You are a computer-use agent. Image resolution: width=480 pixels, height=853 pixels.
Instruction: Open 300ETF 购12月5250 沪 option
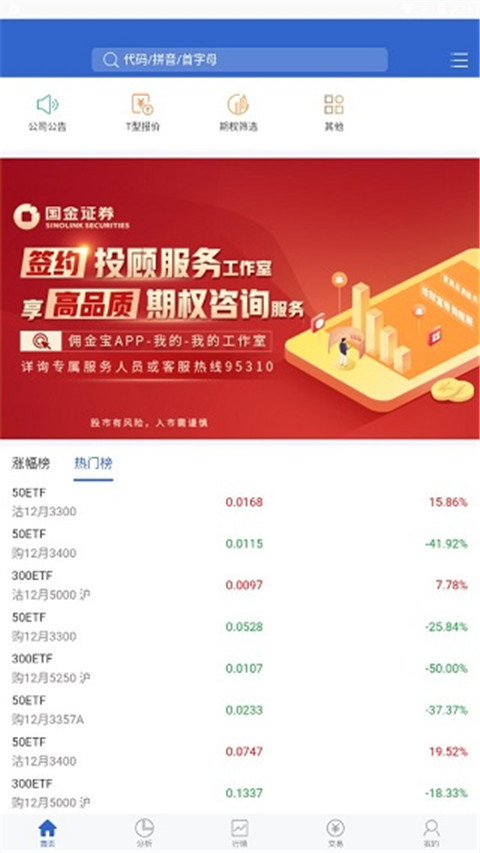click(240, 669)
